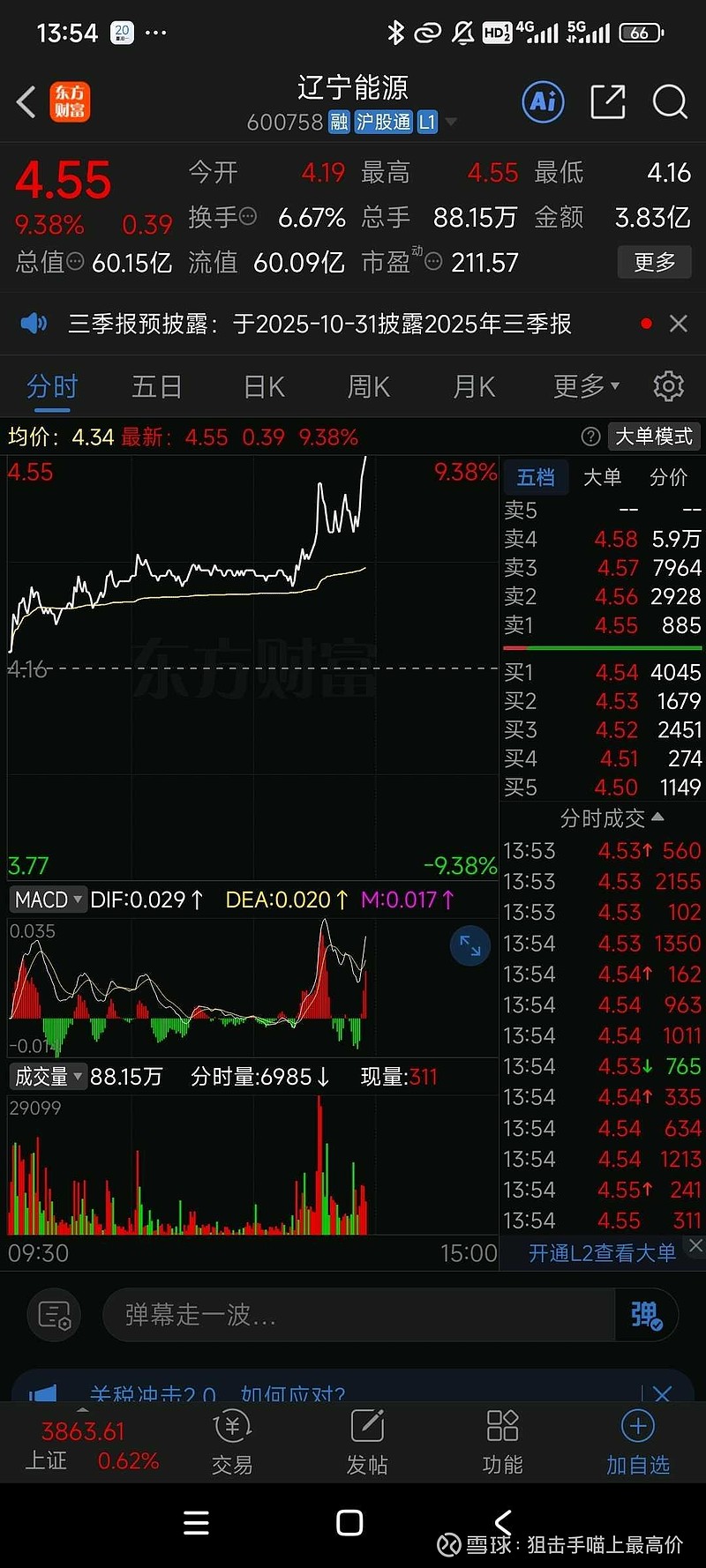Dismiss the 关税冲击2.0 banner
This screenshot has width=706, height=1568.
click(663, 1393)
